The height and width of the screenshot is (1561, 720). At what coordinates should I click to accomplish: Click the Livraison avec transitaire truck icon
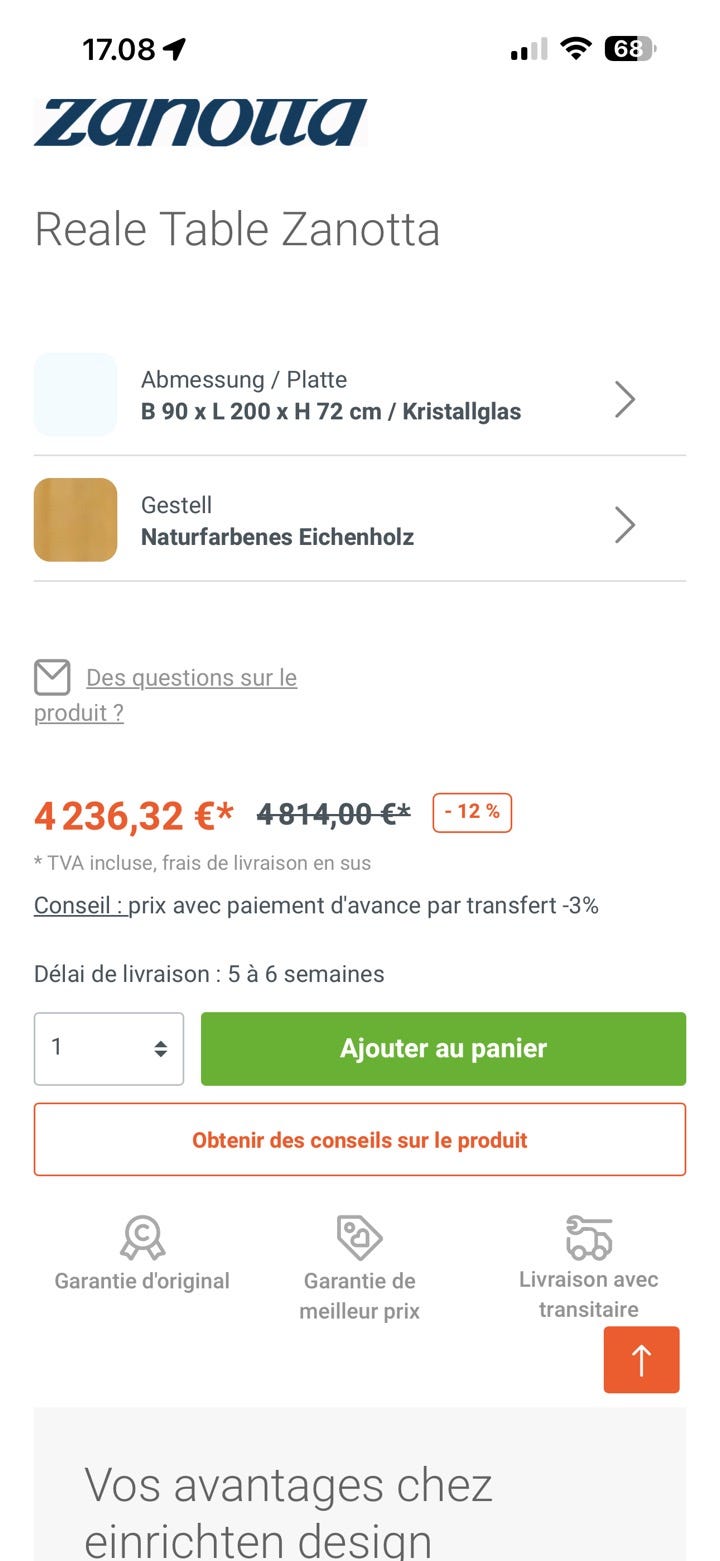[x=588, y=1238]
